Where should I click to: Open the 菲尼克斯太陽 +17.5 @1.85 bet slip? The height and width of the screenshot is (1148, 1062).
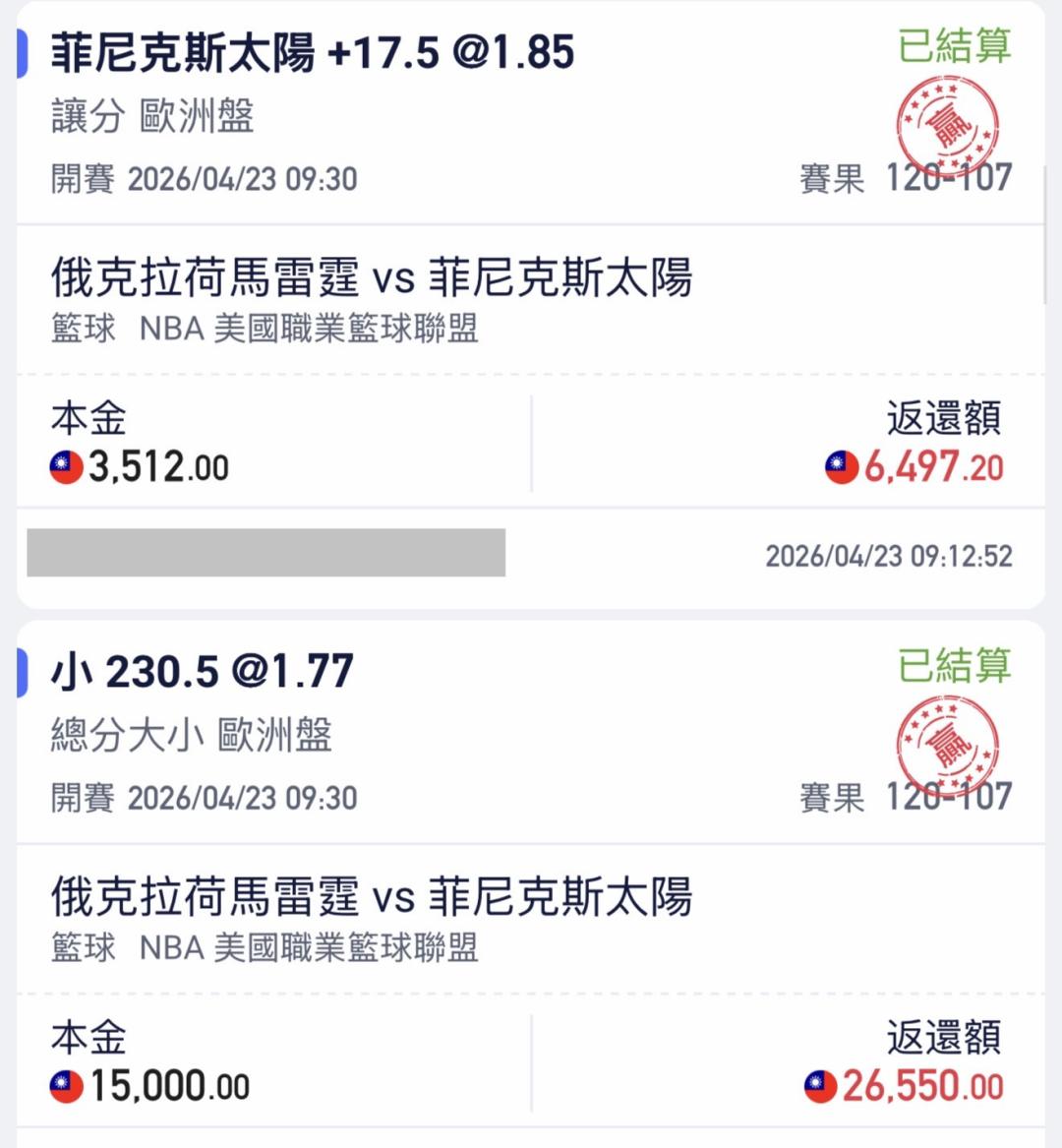pos(313,53)
